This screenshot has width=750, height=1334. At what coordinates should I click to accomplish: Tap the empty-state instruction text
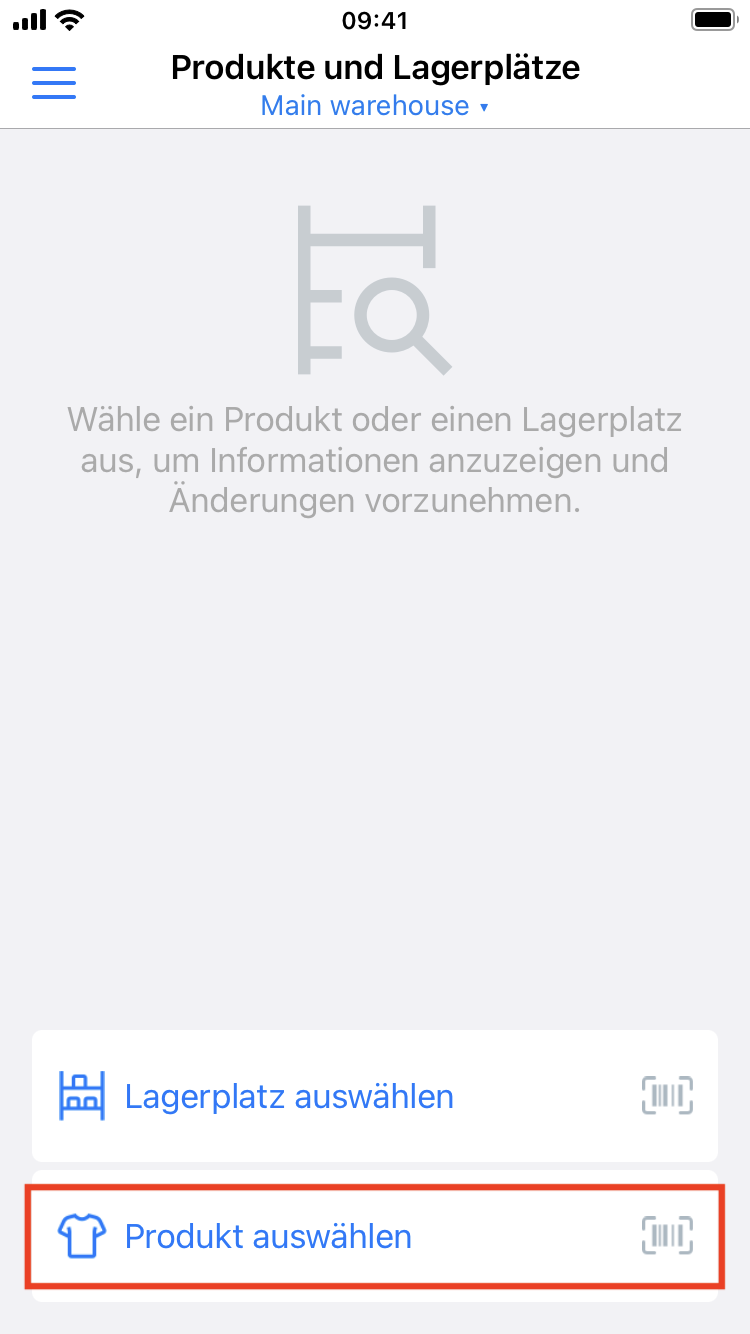[375, 460]
